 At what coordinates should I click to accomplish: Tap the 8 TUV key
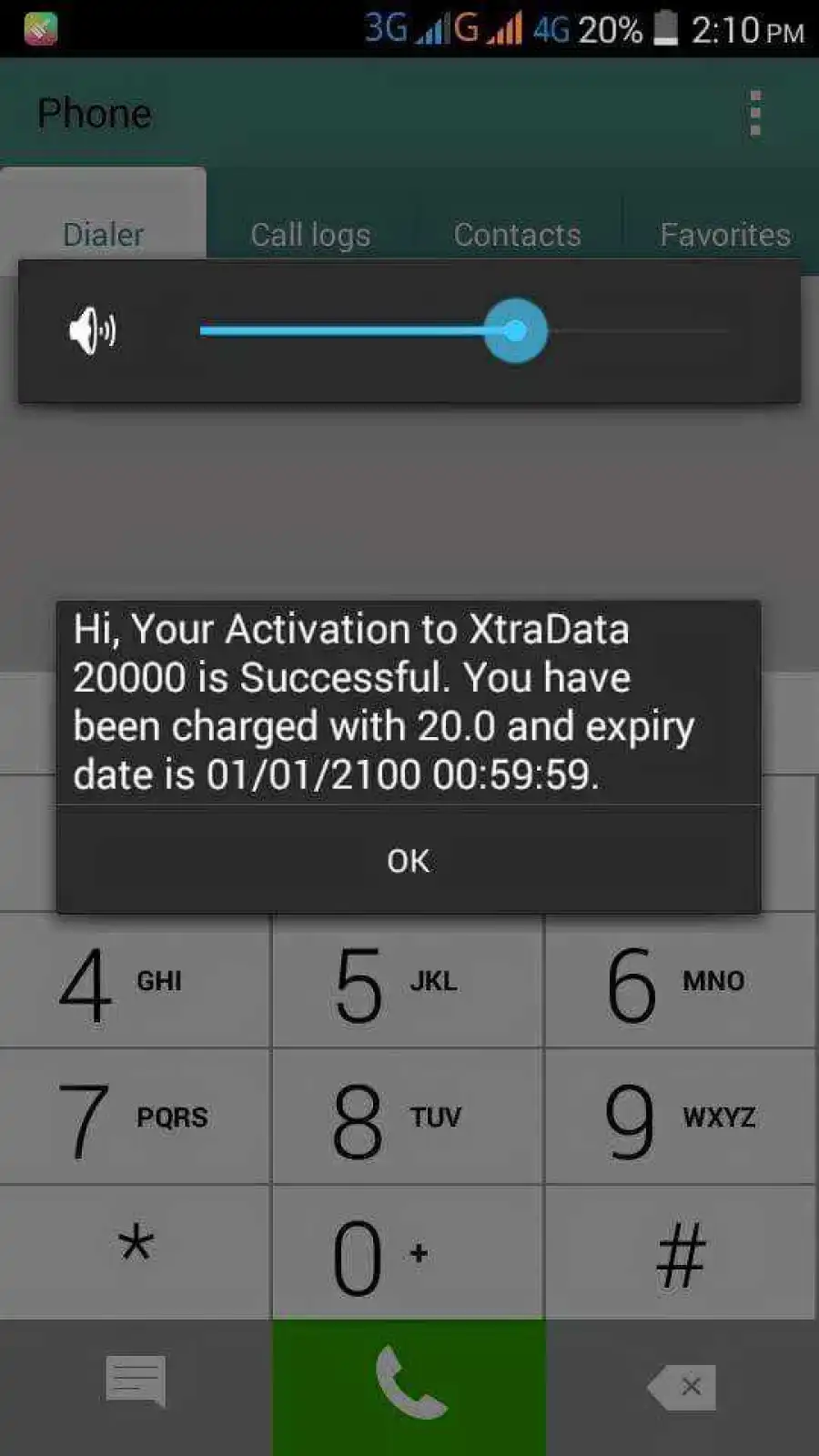408,1117
